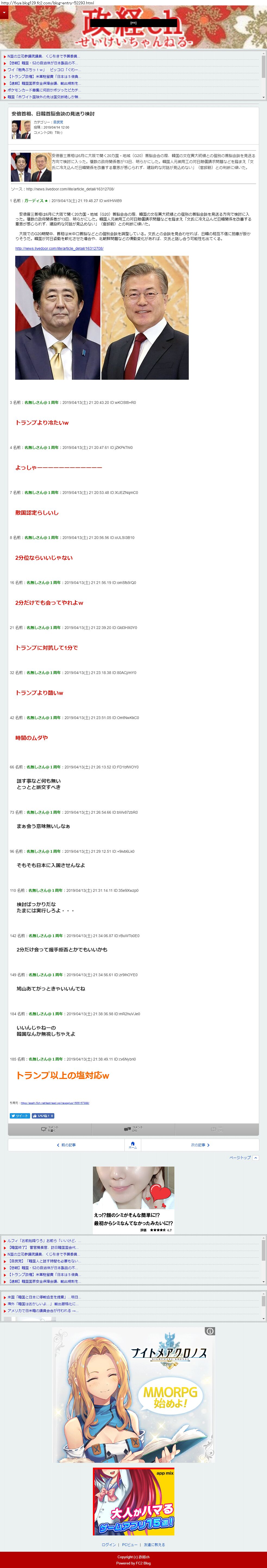Share the article with the Tweet button
This screenshot has width=267, height=1568.
coord(20,1116)
